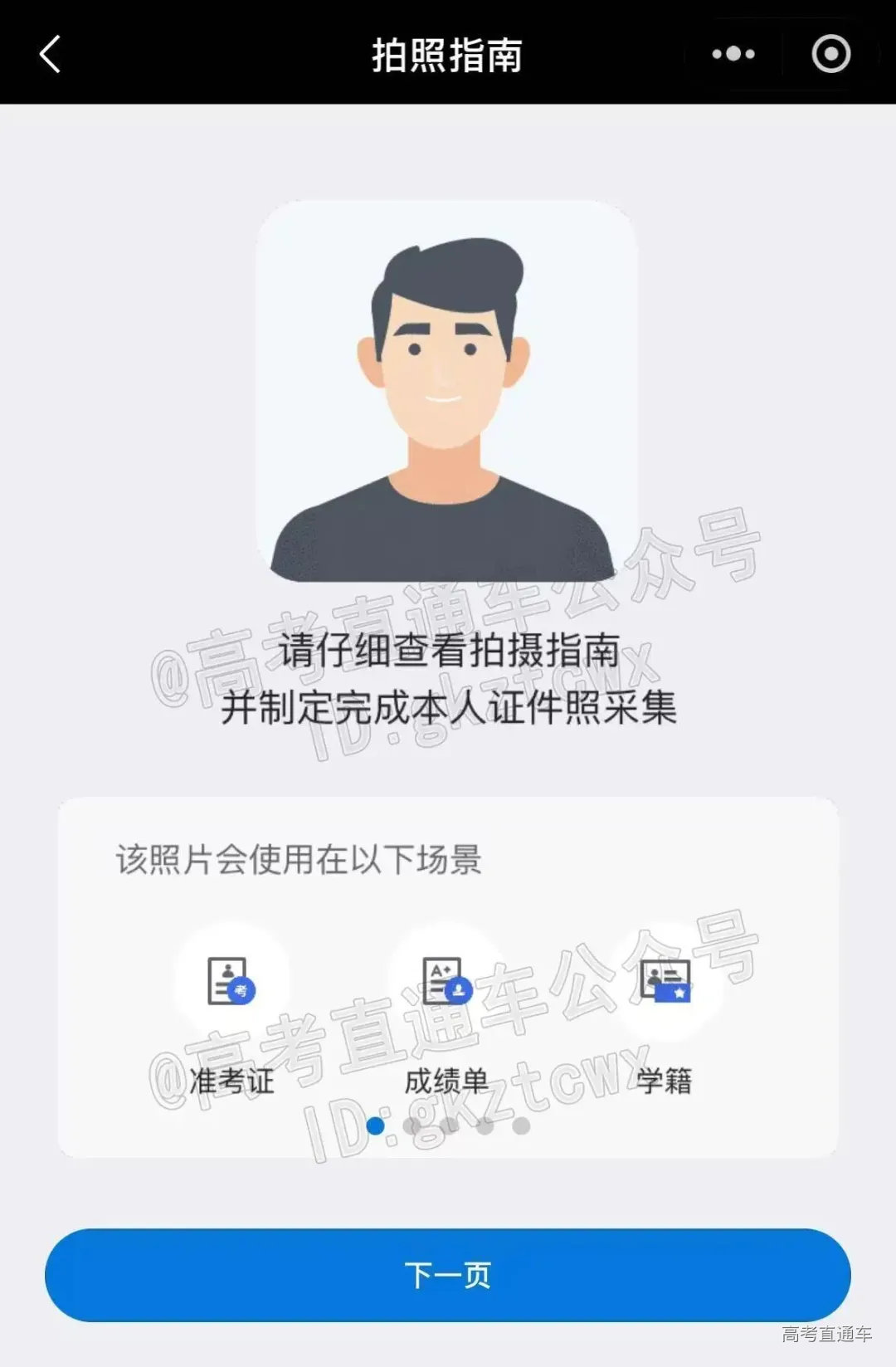This screenshot has width=896, height=1367.
Task: Tap the back arrow at top left
Action: (50, 54)
